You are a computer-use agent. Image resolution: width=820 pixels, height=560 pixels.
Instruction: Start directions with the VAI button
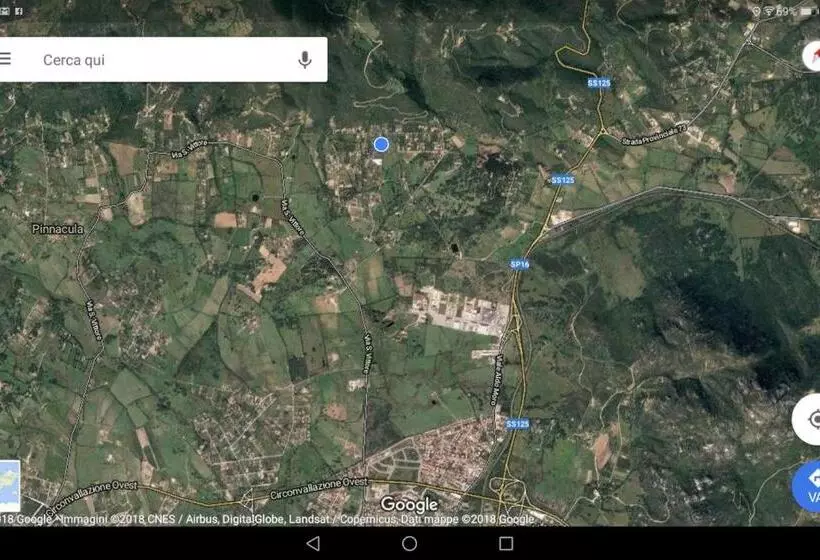(x=809, y=487)
